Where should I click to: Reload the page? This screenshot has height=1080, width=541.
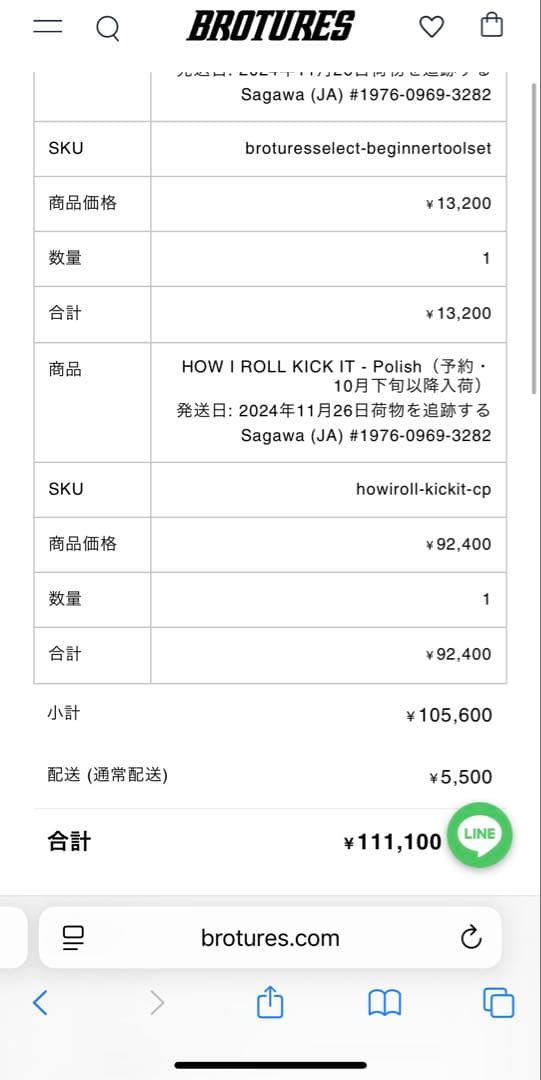click(471, 937)
